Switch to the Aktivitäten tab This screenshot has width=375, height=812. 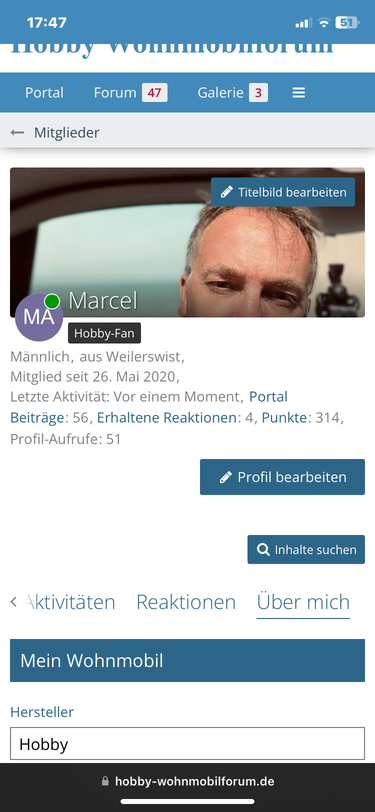click(x=70, y=602)
